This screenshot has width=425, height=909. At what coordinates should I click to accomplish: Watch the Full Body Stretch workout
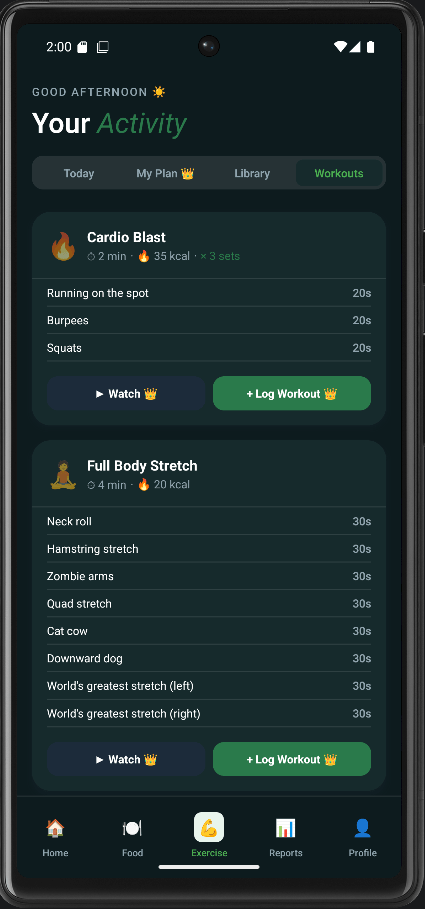coord(126,759)
